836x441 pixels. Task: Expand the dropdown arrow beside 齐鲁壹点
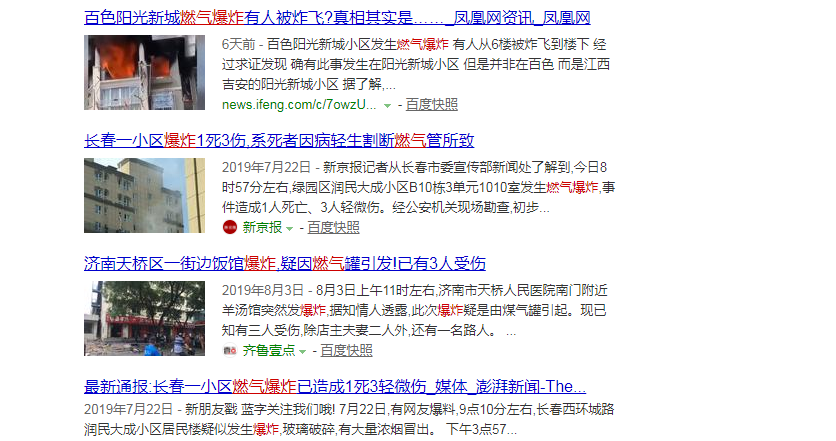(302, 351)
